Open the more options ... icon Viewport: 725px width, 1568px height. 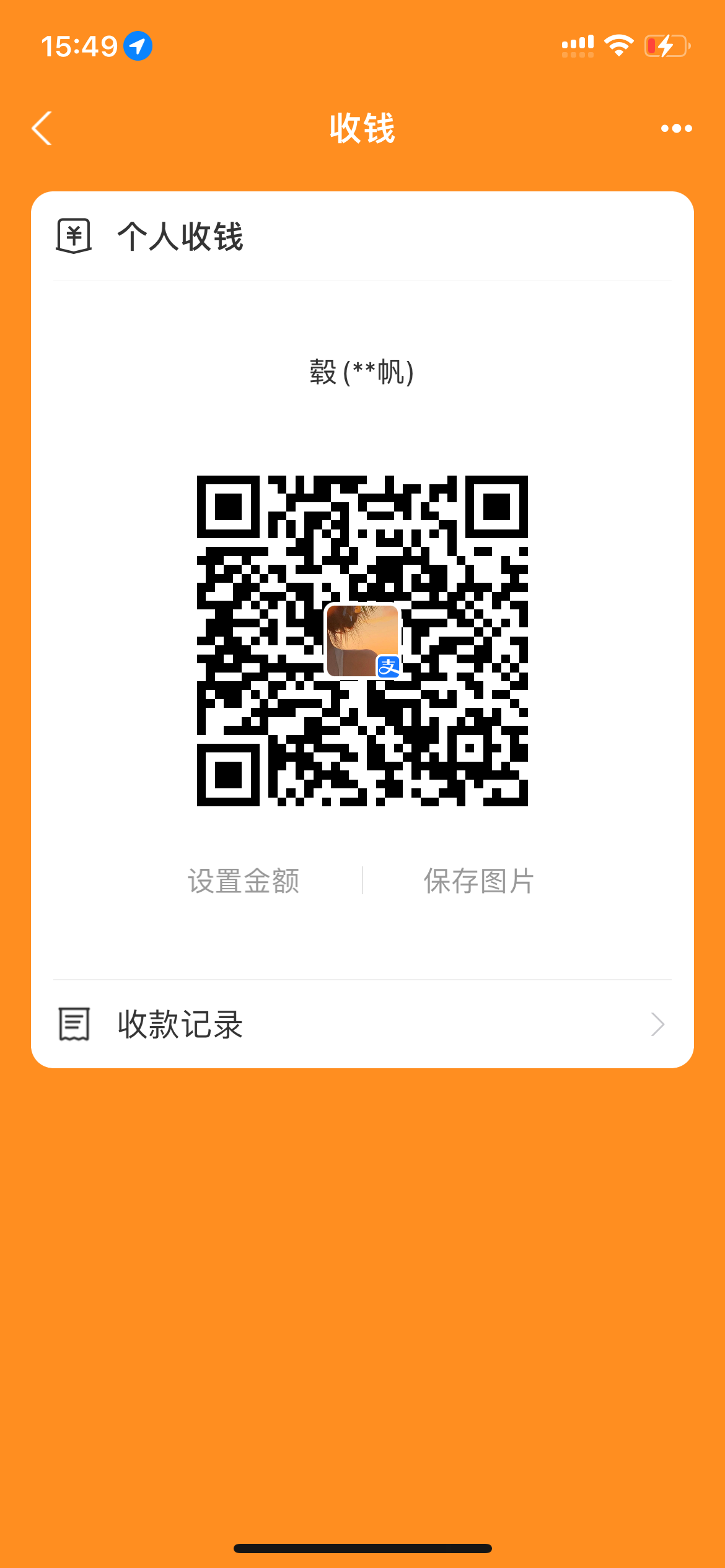click(675, 128)
